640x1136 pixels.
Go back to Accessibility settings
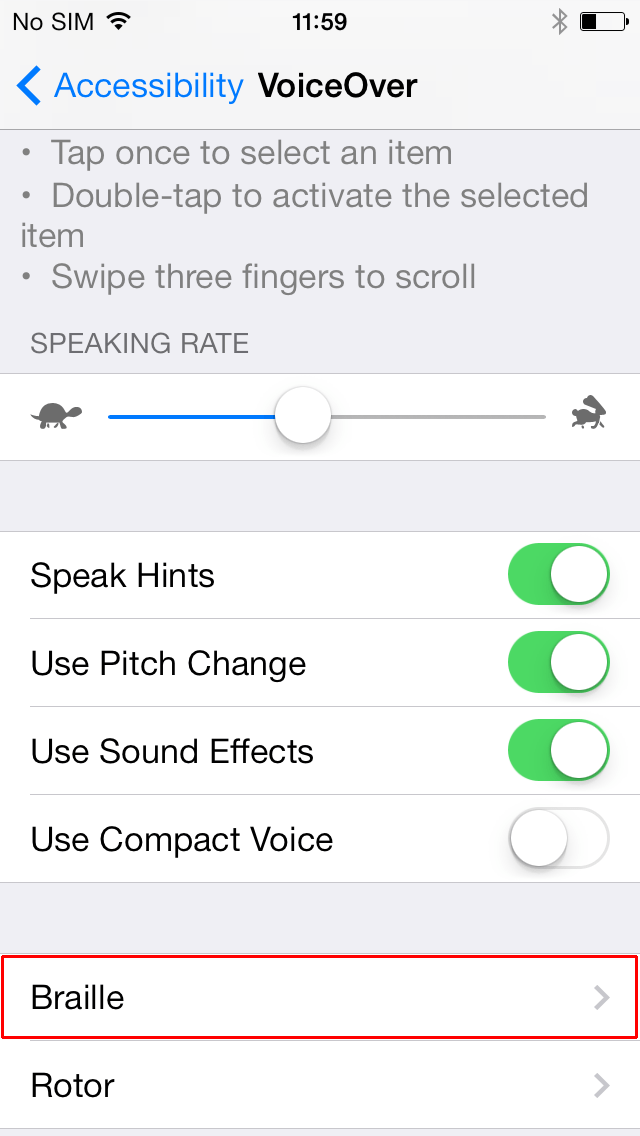[130, 86]
